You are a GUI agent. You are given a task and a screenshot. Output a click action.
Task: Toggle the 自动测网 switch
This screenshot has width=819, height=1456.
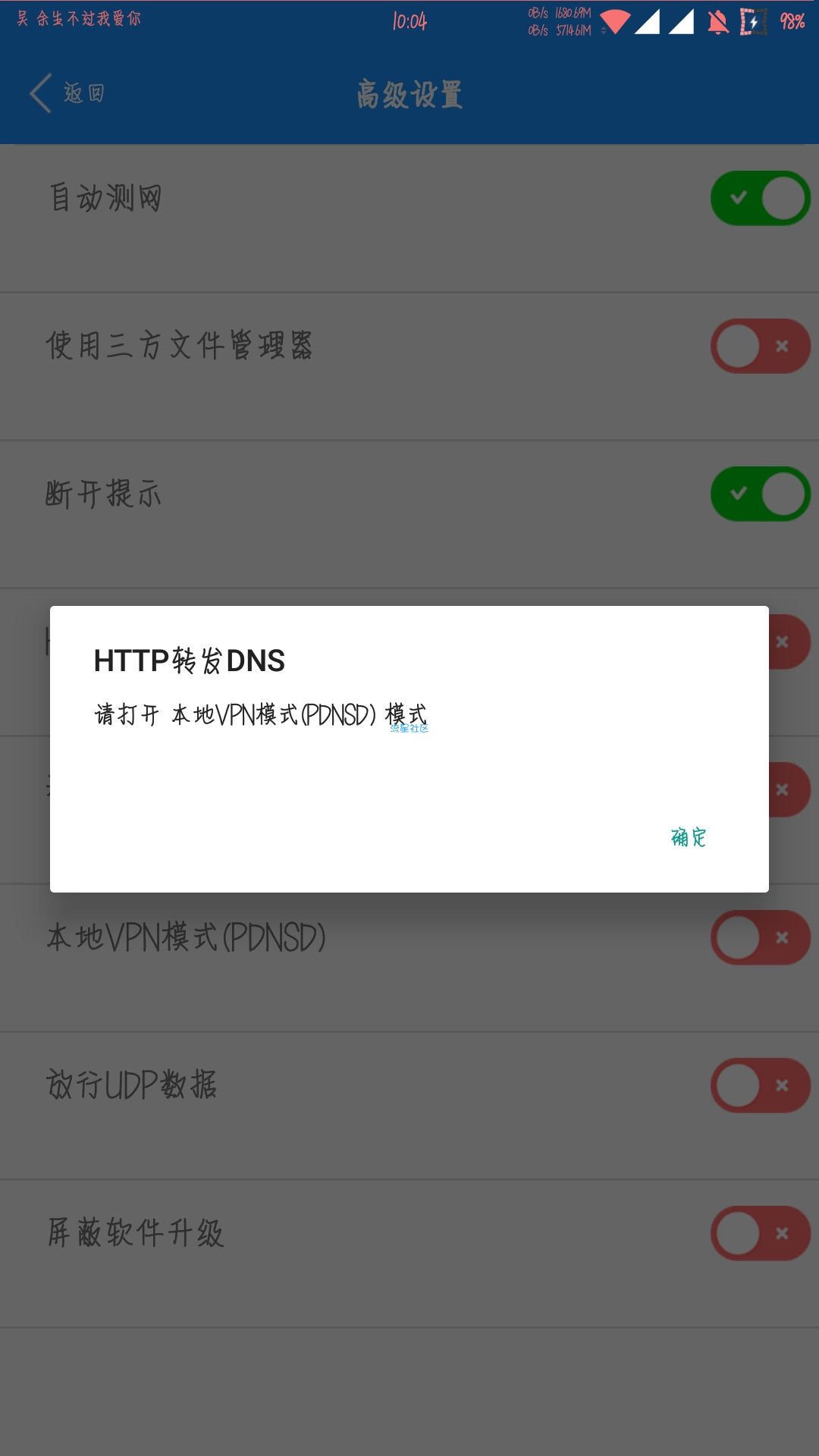pyautogui.click(x=760, y=198)
